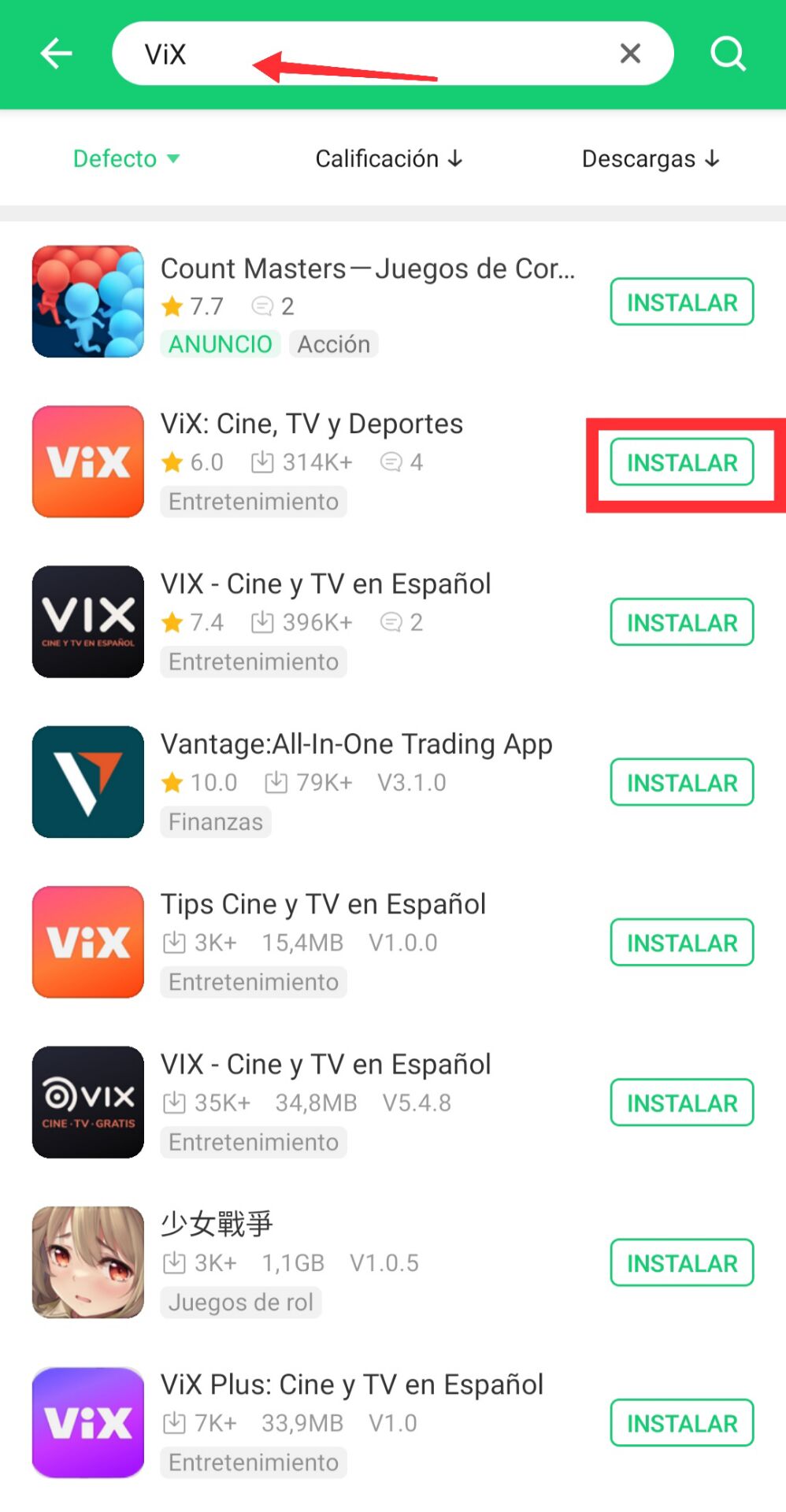Select the VIX Cine y TV en Español black icon
Viewport: 786px width, 1512px height.
[x=87, y=621]
